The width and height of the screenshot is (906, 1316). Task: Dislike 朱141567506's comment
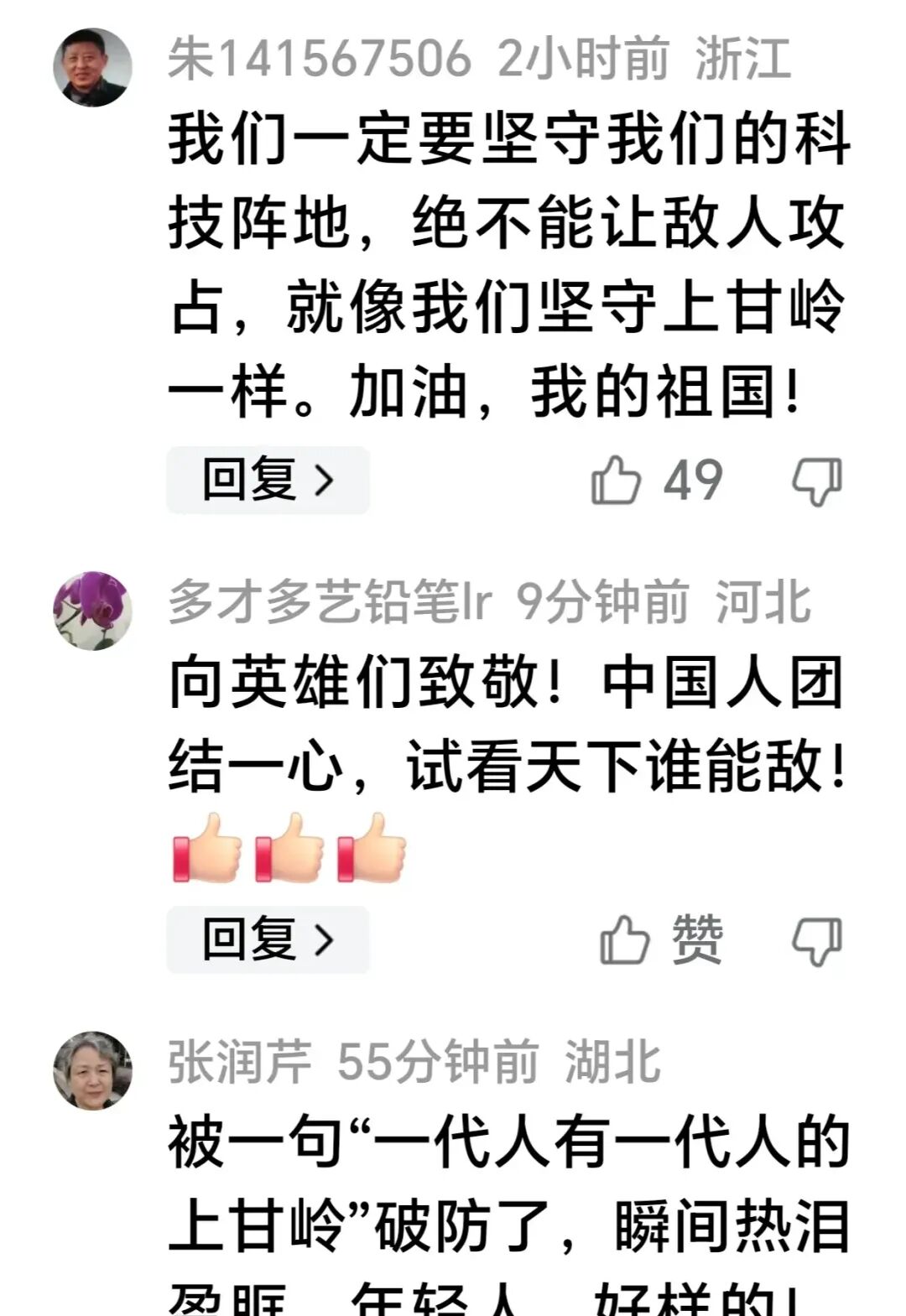(817, 481)
